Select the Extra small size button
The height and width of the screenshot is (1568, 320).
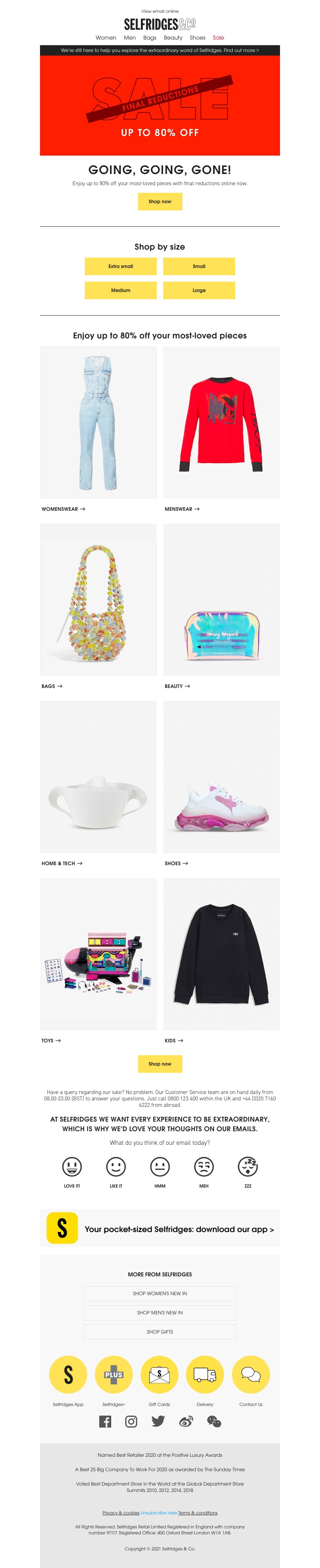coord(120,266)
